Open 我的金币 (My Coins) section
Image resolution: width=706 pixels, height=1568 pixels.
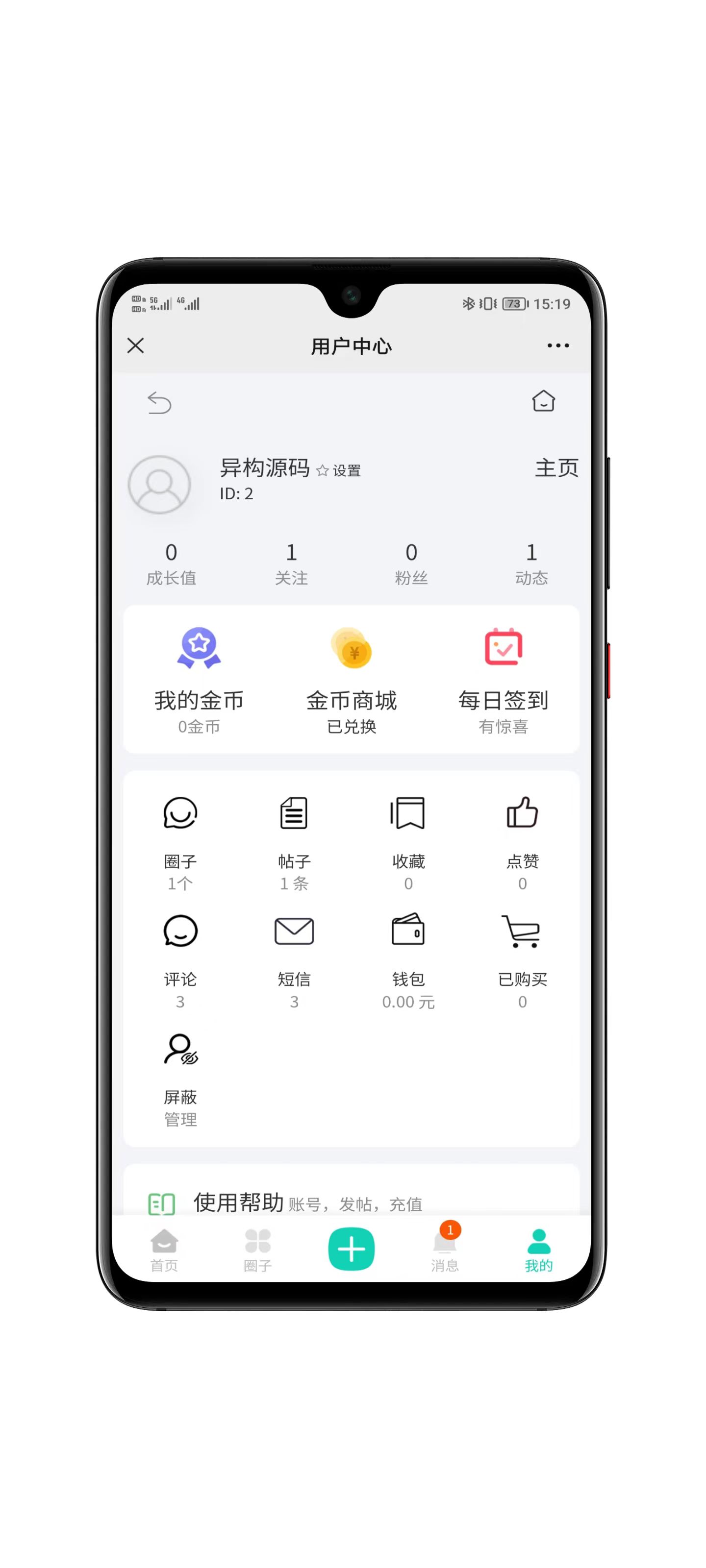(x=199, y=678)
